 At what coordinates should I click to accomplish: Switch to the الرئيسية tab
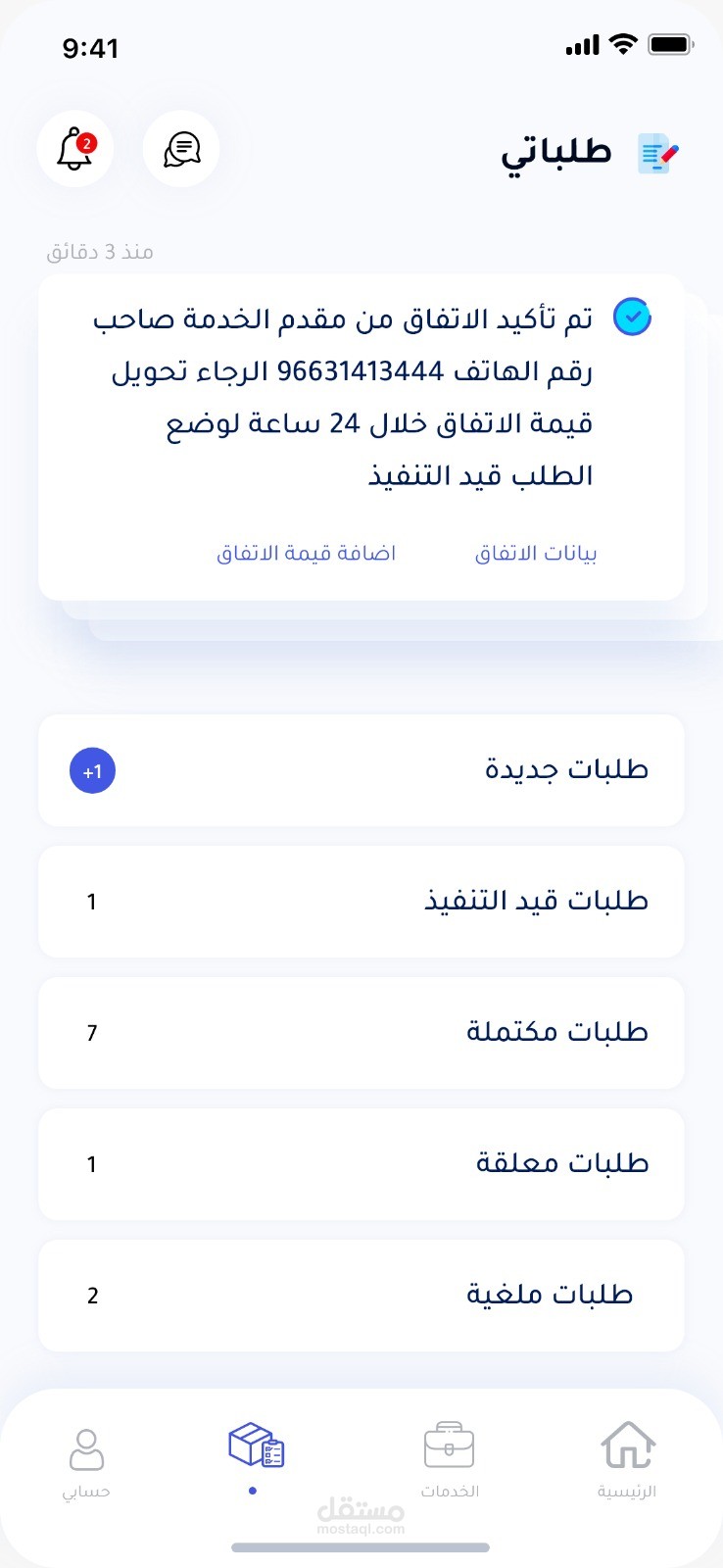pos(627,1460)
